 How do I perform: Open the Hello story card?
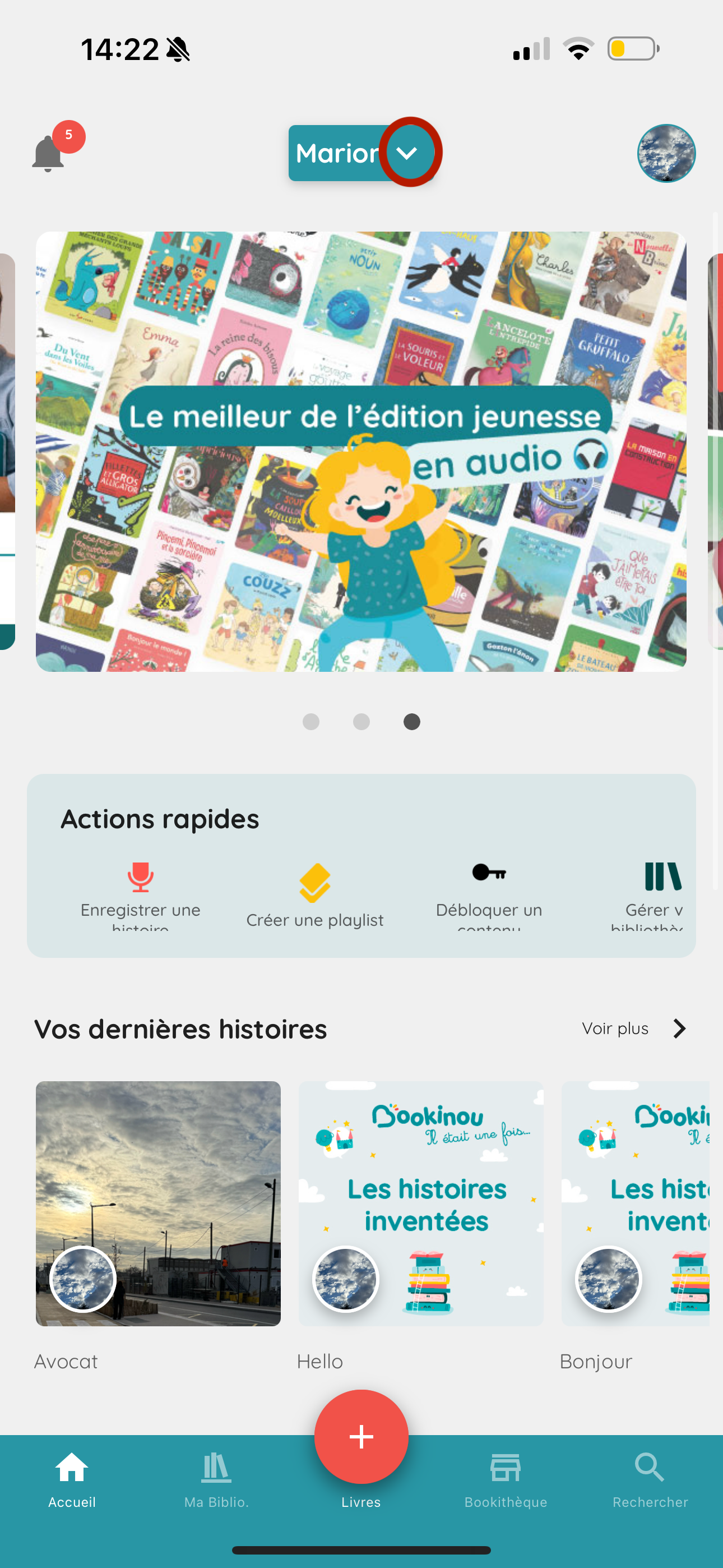420,1203
